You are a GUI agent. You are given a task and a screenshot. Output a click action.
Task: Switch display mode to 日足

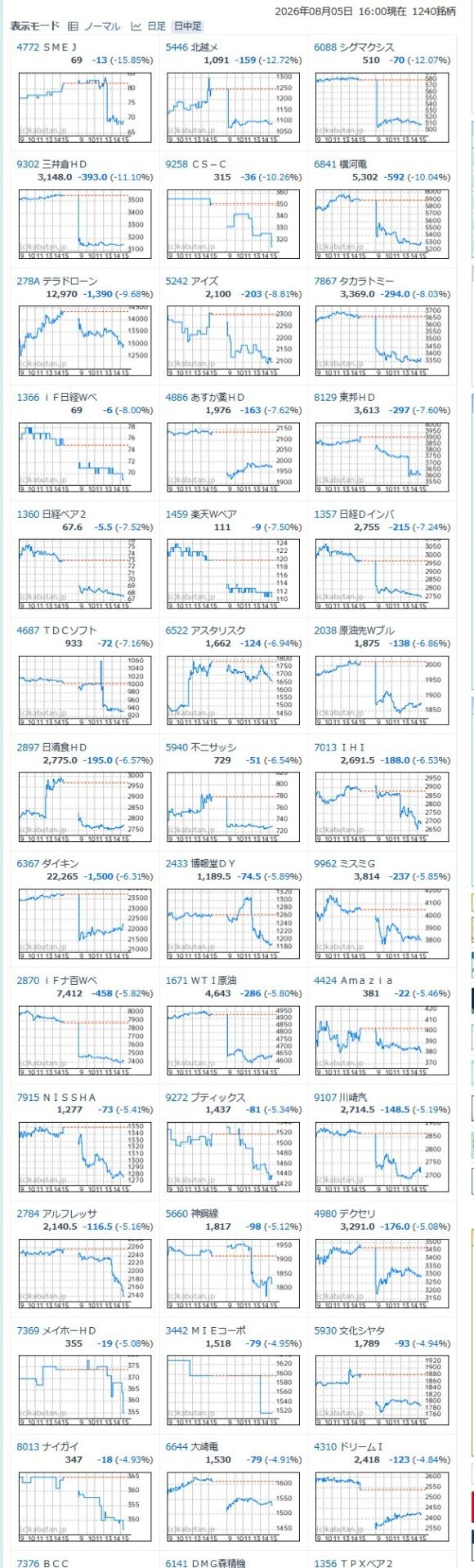[148, 26]
